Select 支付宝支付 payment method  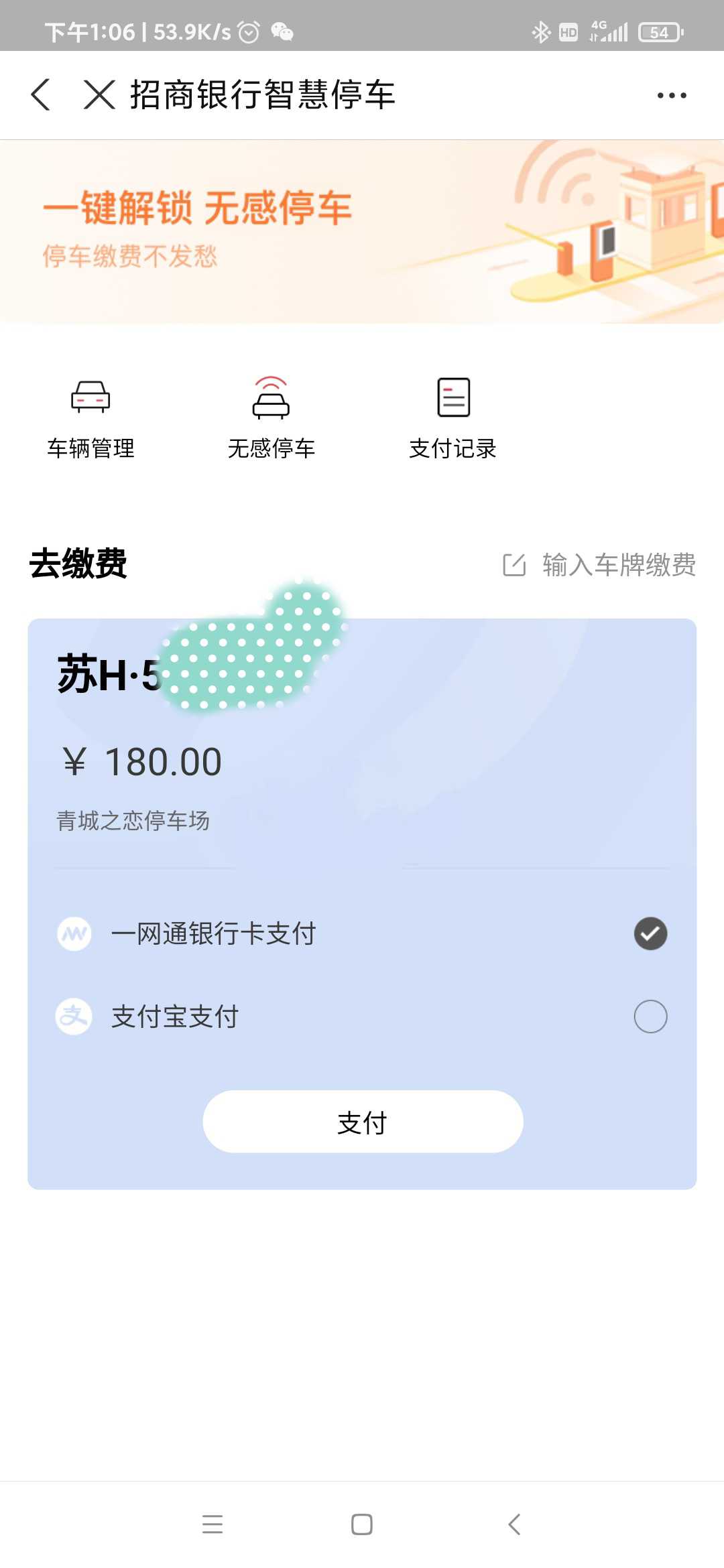point(362,1017)
